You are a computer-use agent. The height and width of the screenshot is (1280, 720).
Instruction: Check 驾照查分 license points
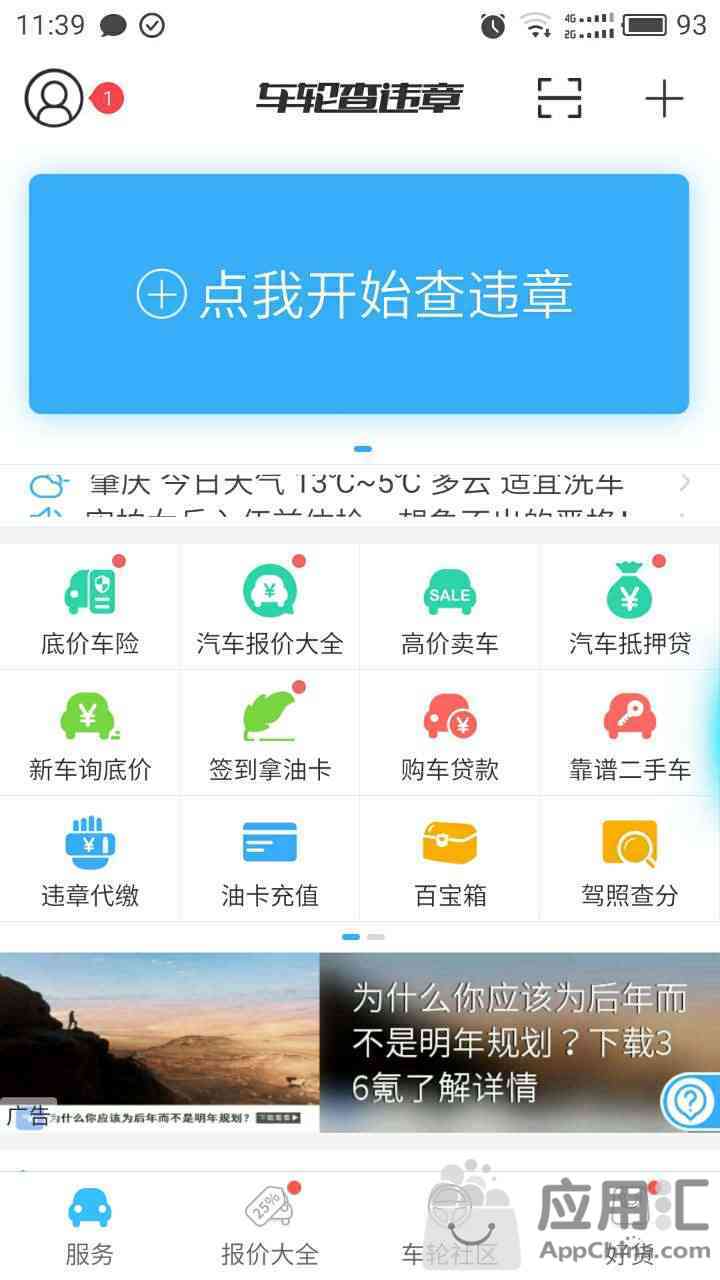(x=630, y=859)
